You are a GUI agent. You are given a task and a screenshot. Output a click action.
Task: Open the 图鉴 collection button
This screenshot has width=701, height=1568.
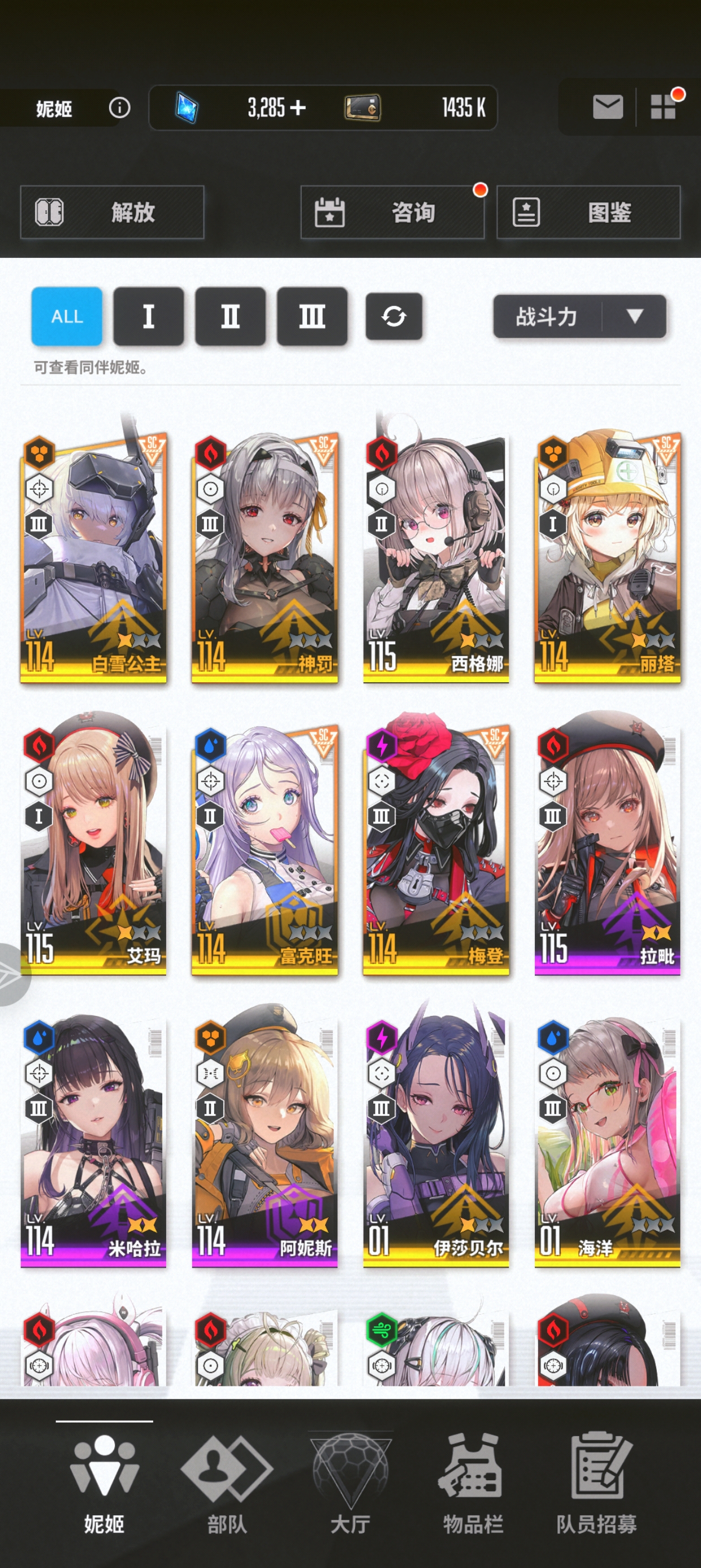589,212
